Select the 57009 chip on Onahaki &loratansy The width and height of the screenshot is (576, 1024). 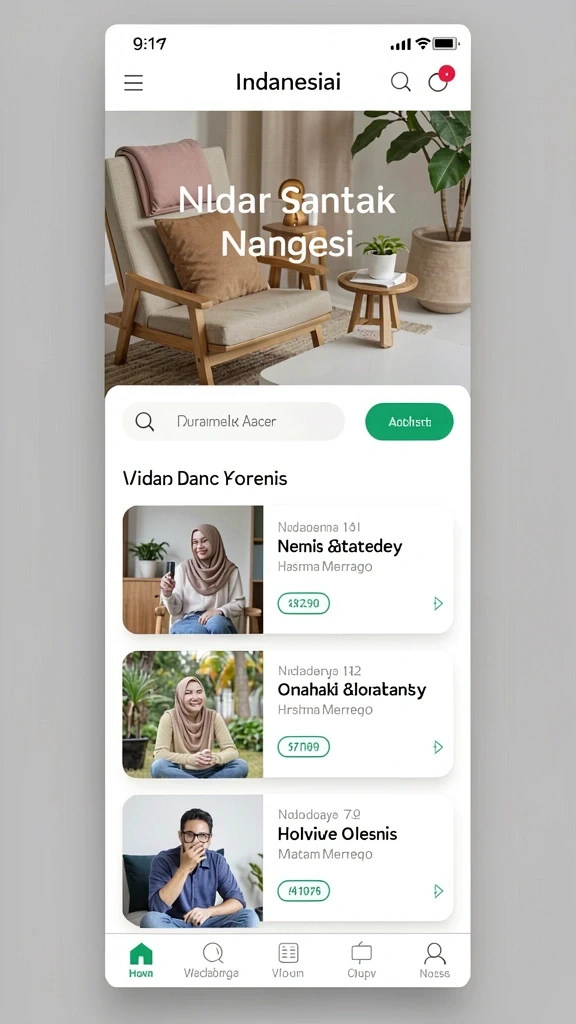point(304,746)
